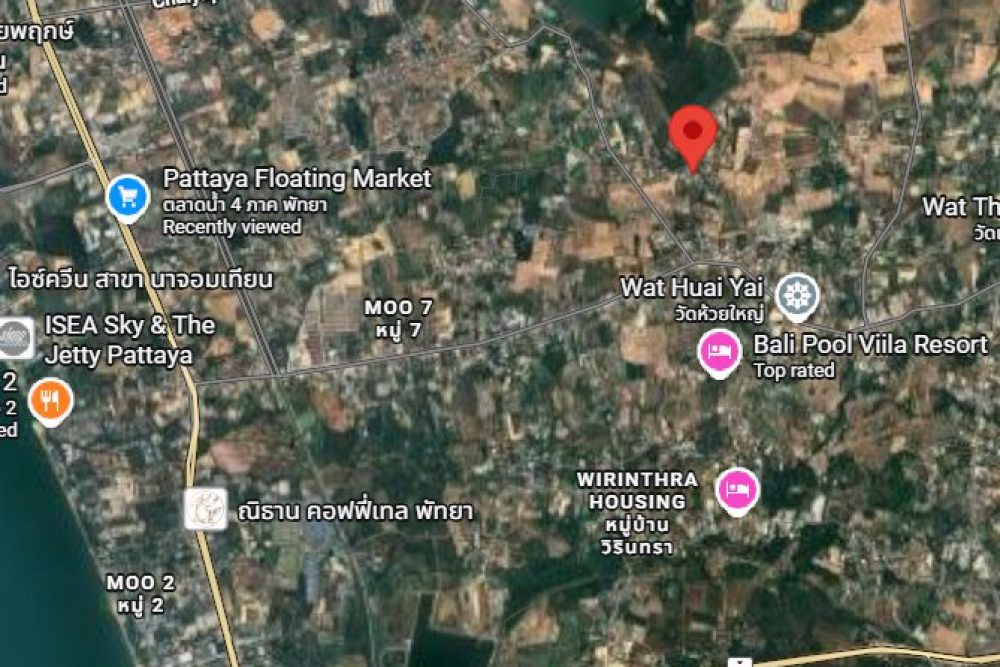Image resolution: width=1000 pixels, height=667 pixels.
Task: Tap the red dropped location pin
Action: (693, 135)
